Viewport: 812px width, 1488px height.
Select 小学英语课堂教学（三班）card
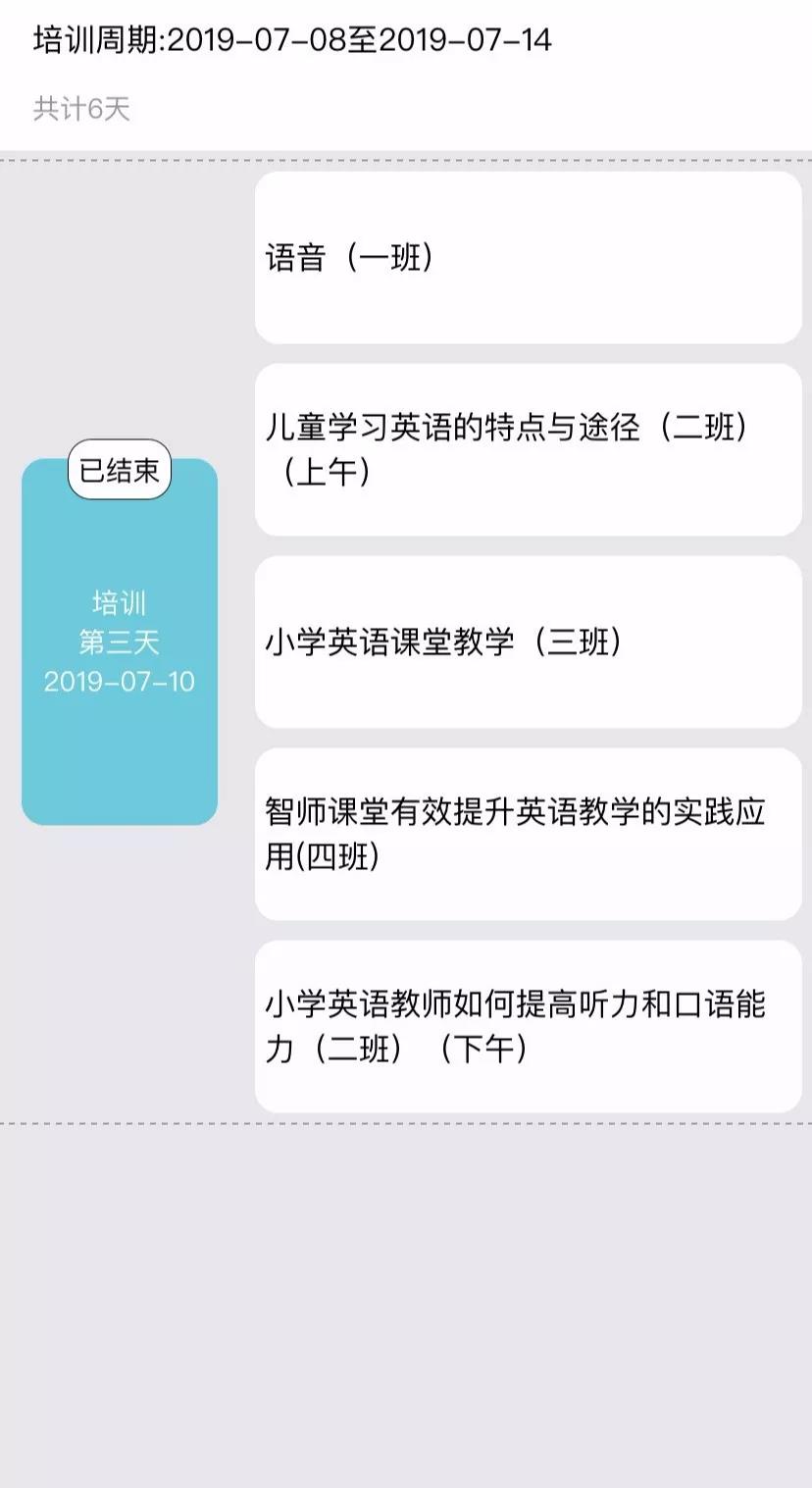[x=529, y=642]
